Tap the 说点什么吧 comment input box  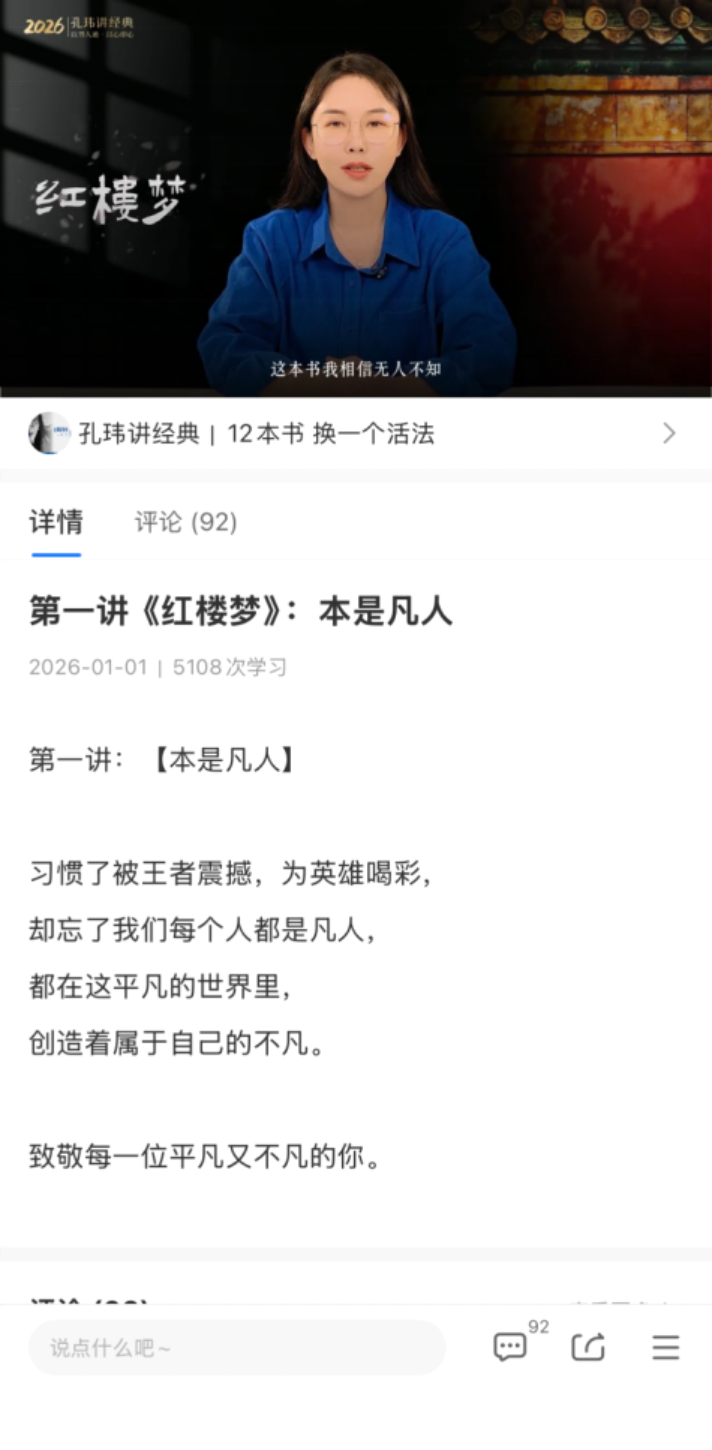236,1347
